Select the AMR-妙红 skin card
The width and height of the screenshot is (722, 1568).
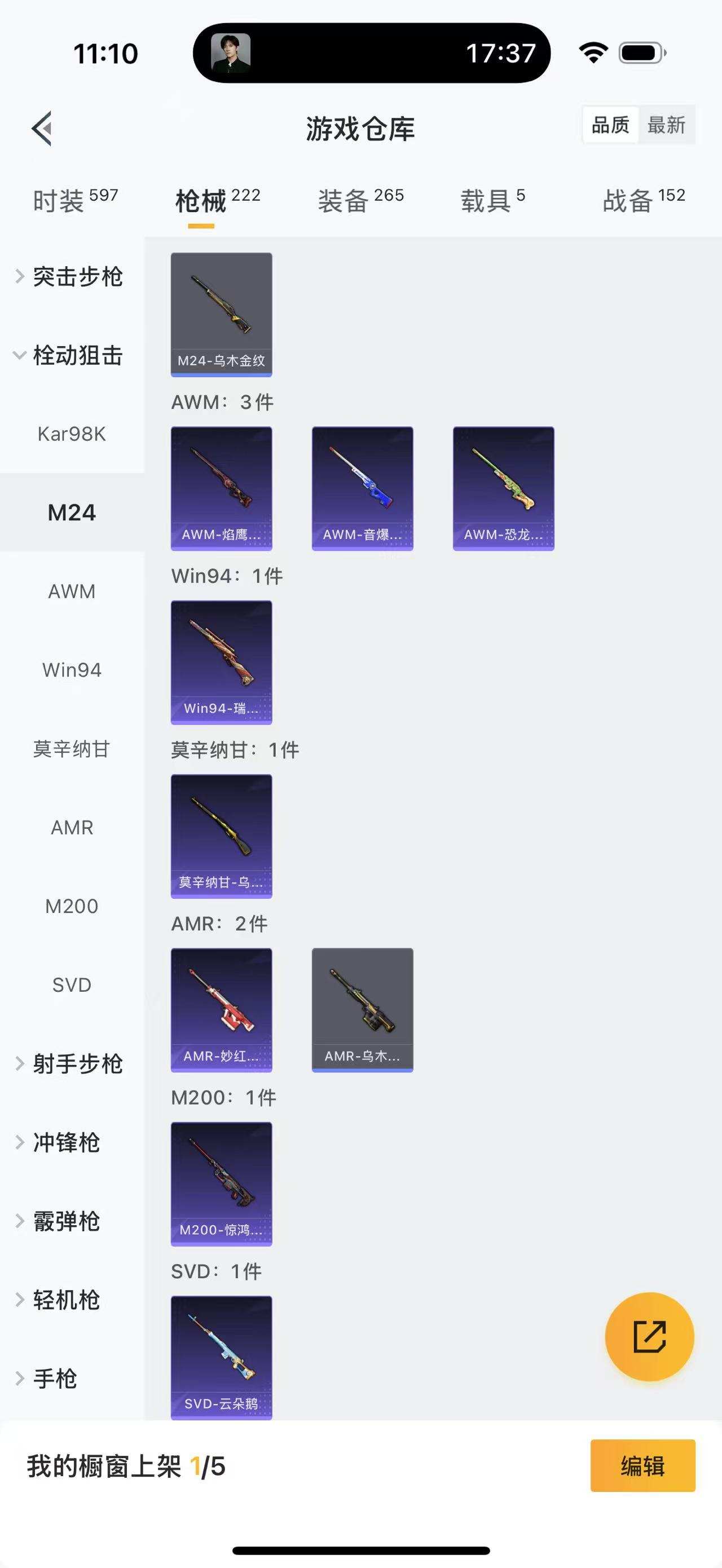222,1009
